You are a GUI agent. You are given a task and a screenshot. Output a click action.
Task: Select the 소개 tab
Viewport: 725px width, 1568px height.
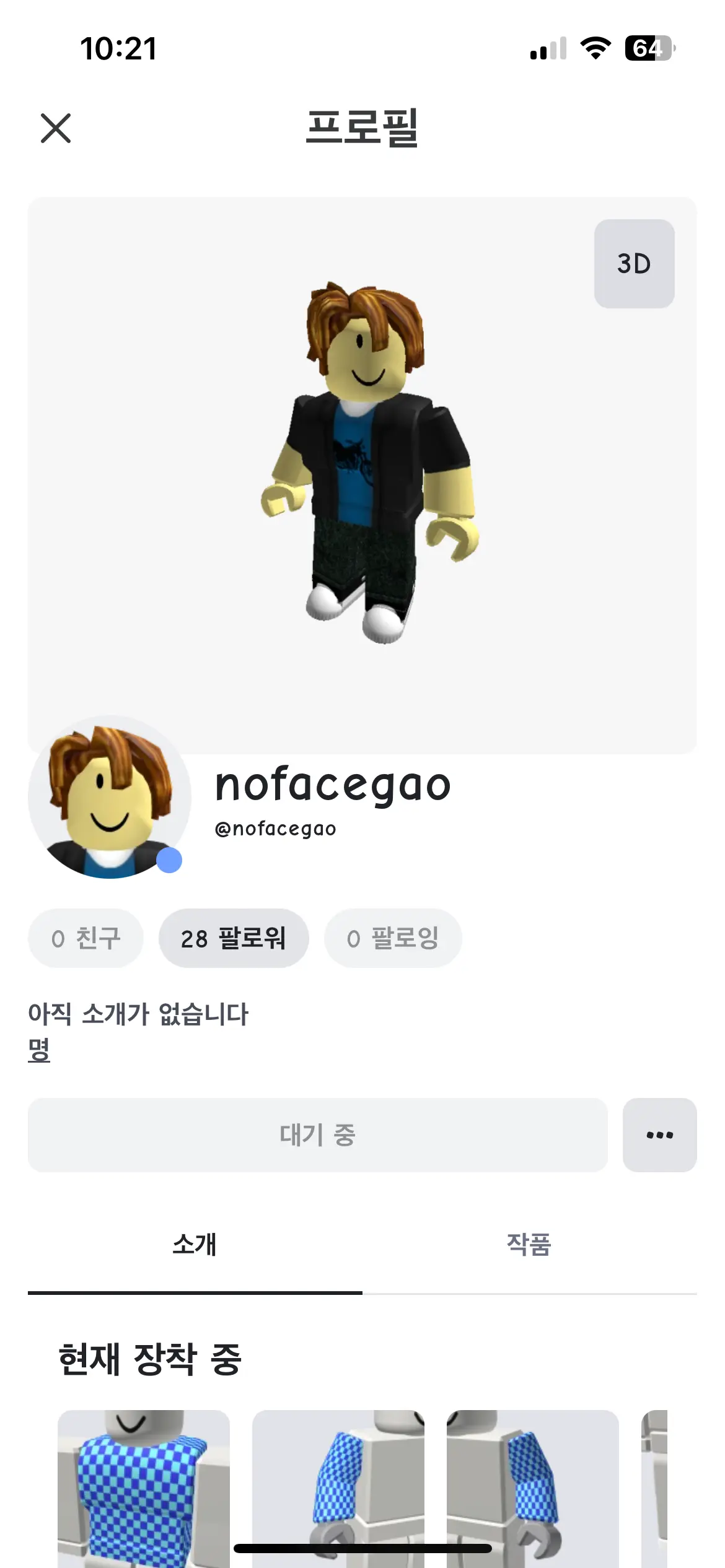(195, 1245)
